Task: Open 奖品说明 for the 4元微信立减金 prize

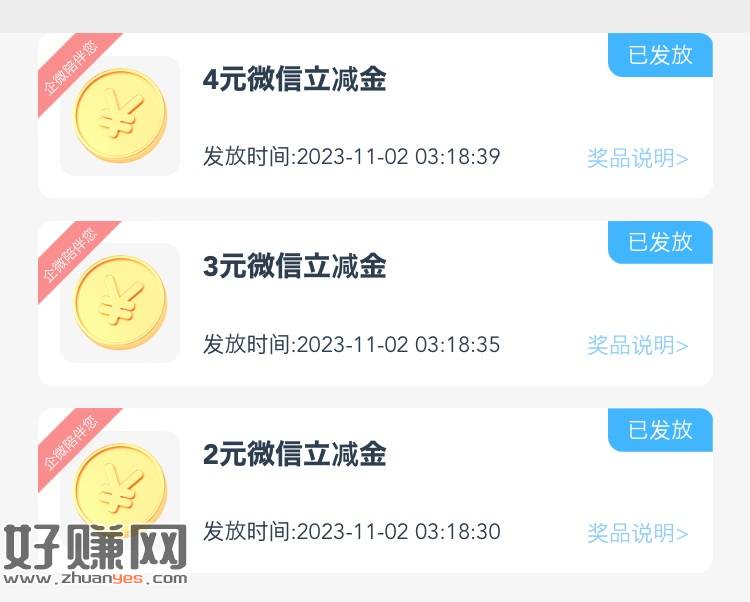Action: (x=637, y=158)
